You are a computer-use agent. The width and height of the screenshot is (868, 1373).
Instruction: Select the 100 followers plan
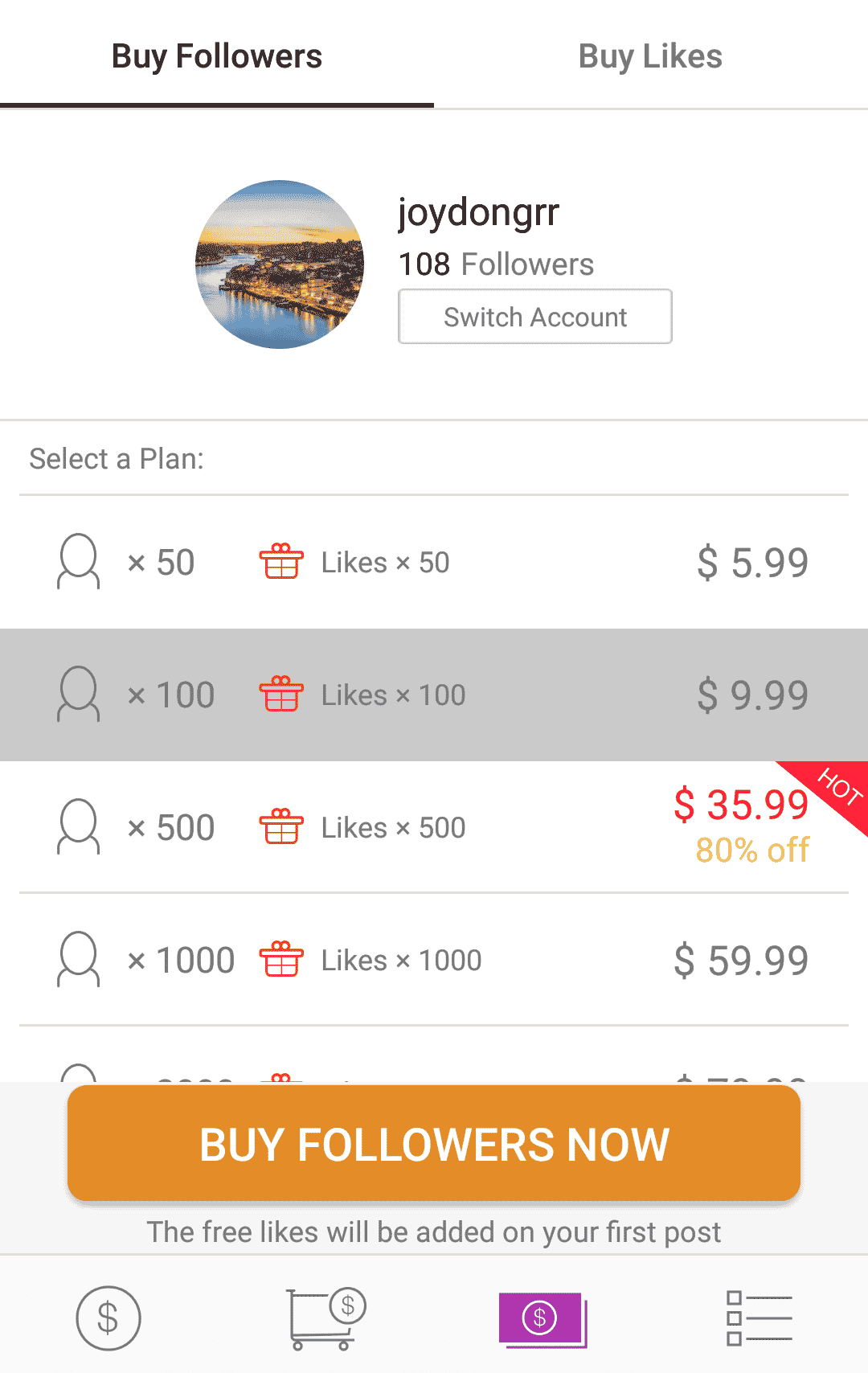click(x=434, y=694)
